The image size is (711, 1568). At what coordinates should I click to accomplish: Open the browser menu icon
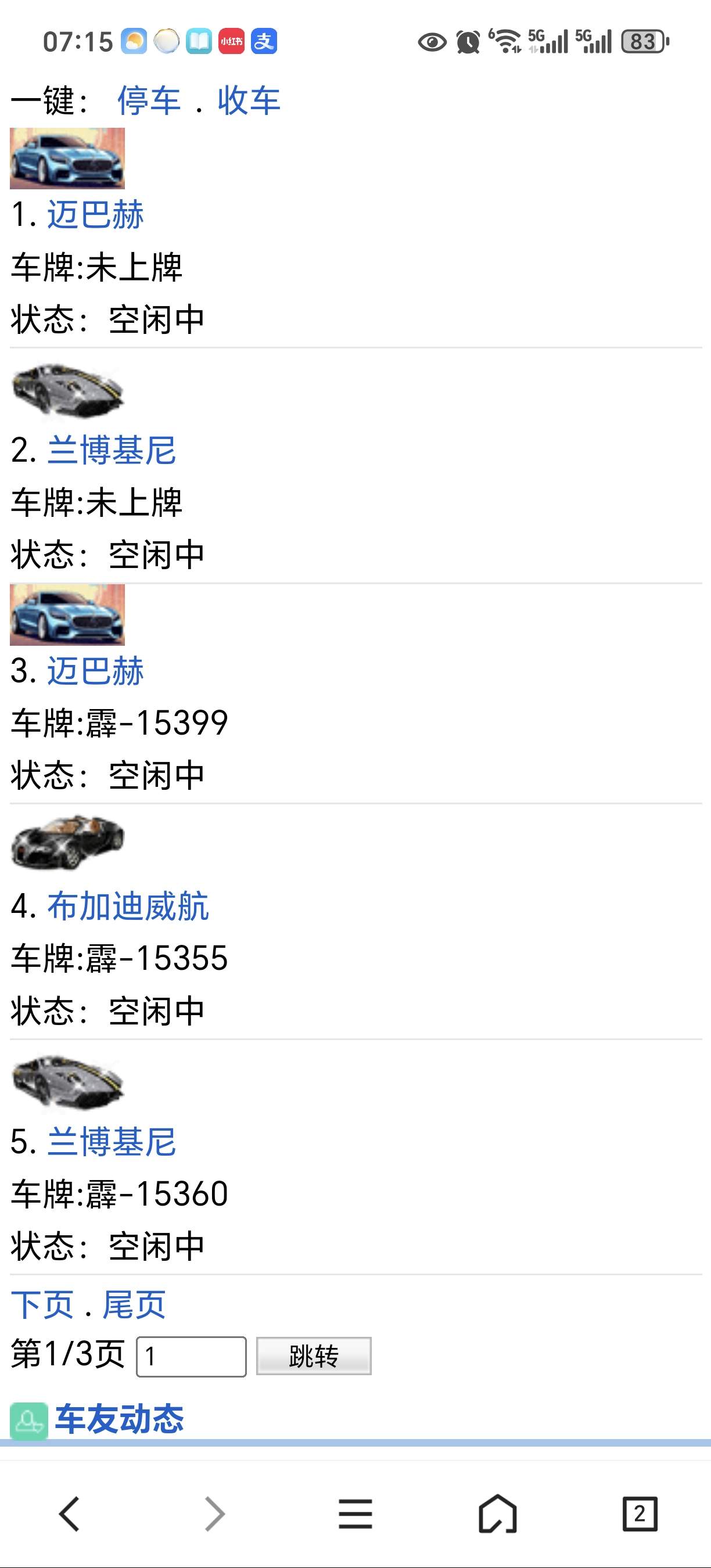pos(355,1514)
